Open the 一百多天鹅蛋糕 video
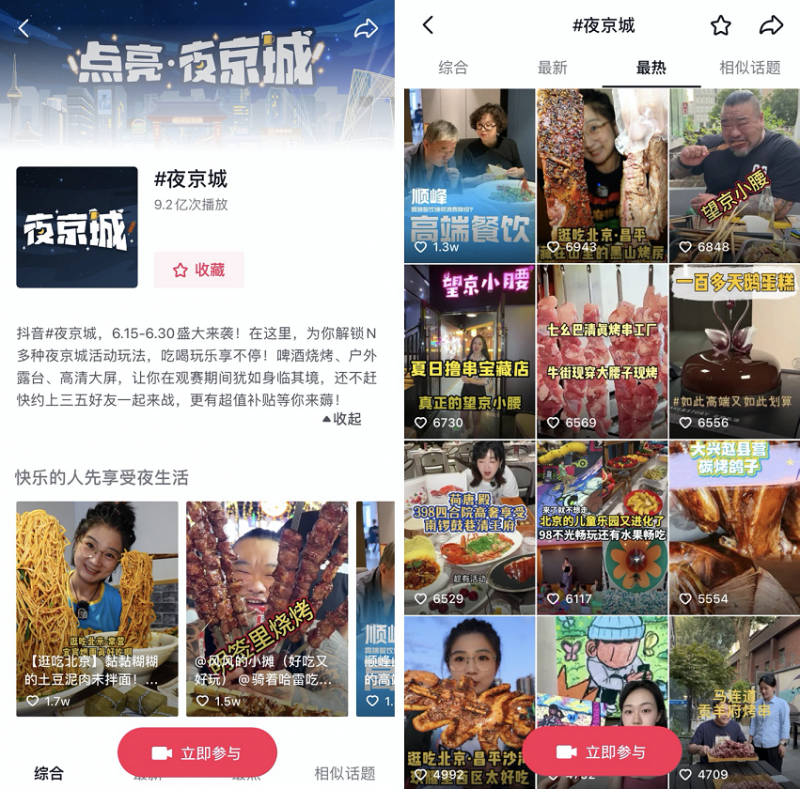Viewport: 800px width, 789px height. click(733, 350)
